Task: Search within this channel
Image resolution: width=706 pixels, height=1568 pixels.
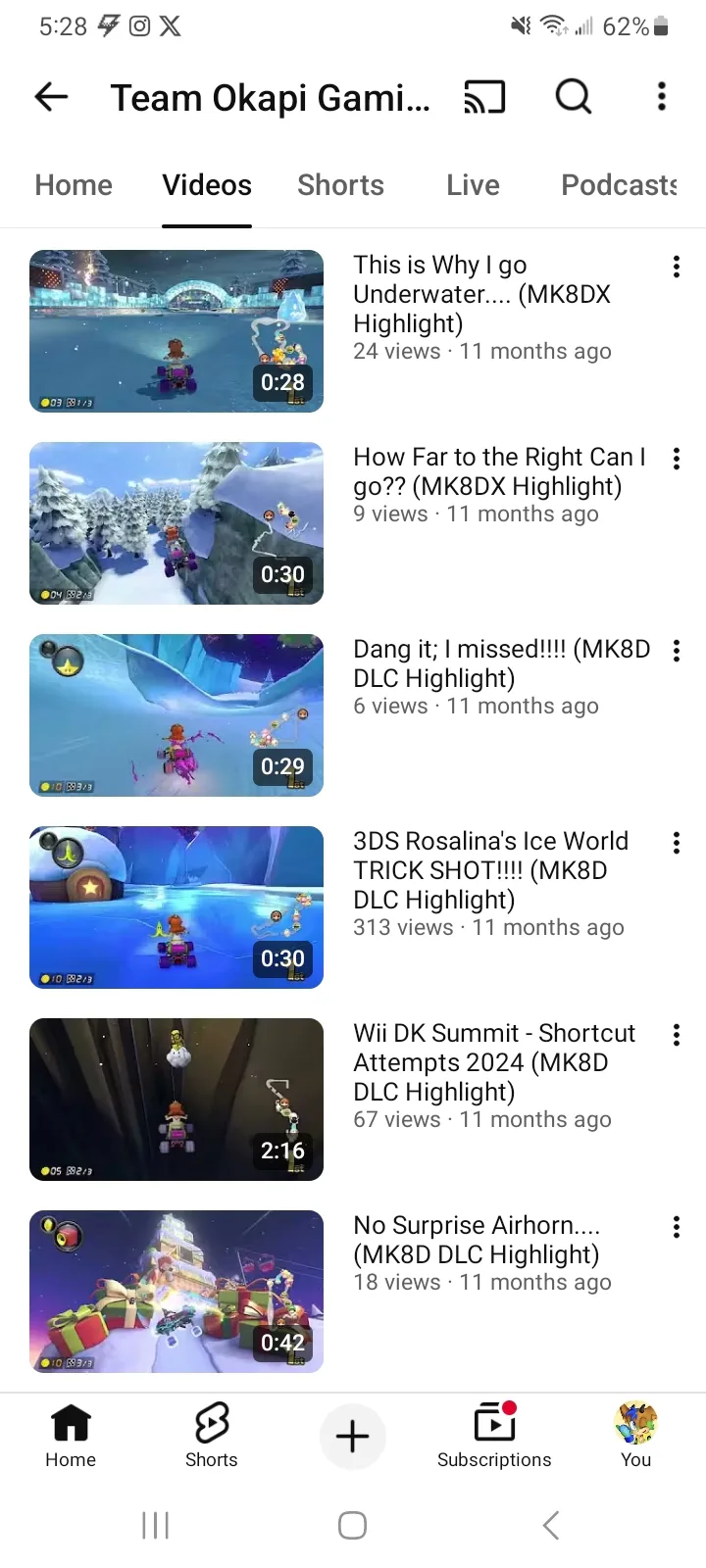Action: pos(574,96)
